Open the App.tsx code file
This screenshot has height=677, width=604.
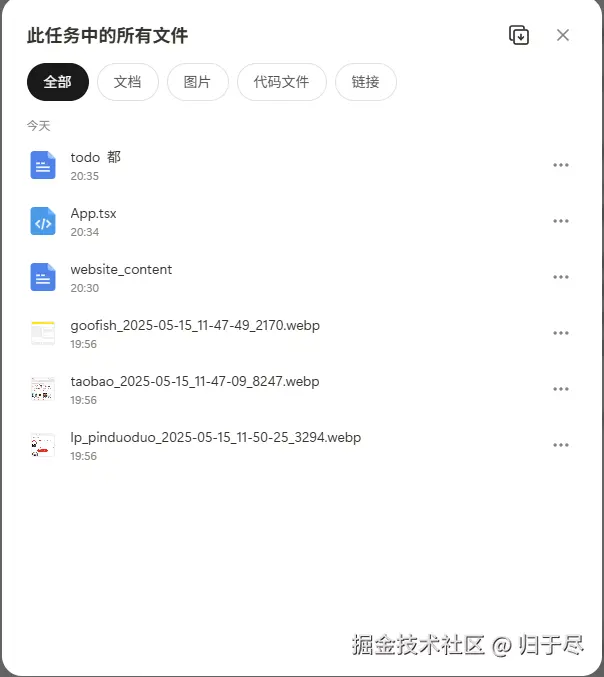click(93, 214)
